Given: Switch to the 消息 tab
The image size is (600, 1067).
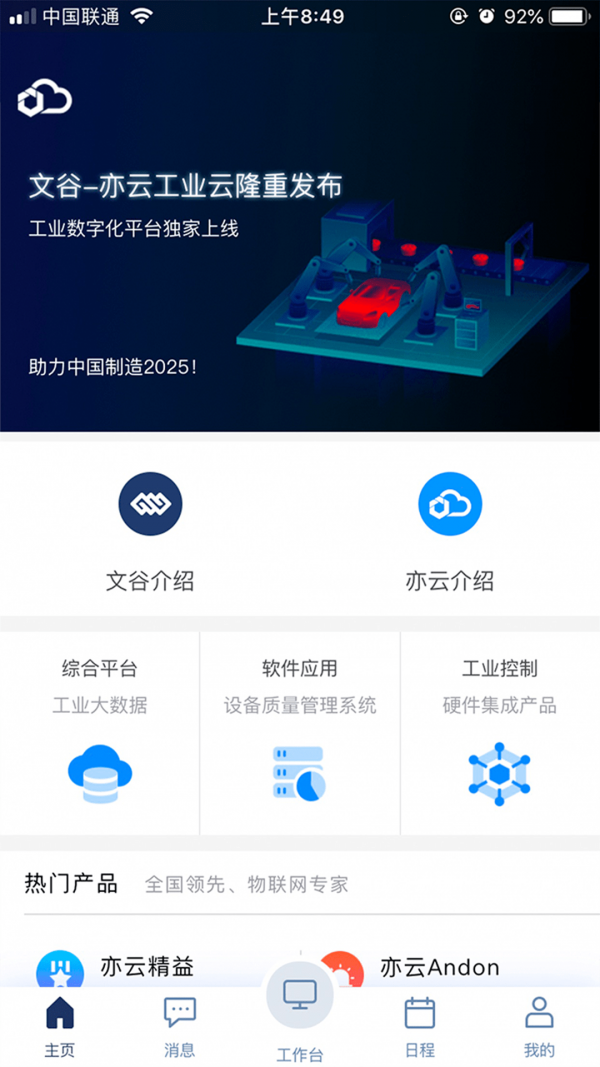Looking at the screenshot, I should tap(180, 1026).
